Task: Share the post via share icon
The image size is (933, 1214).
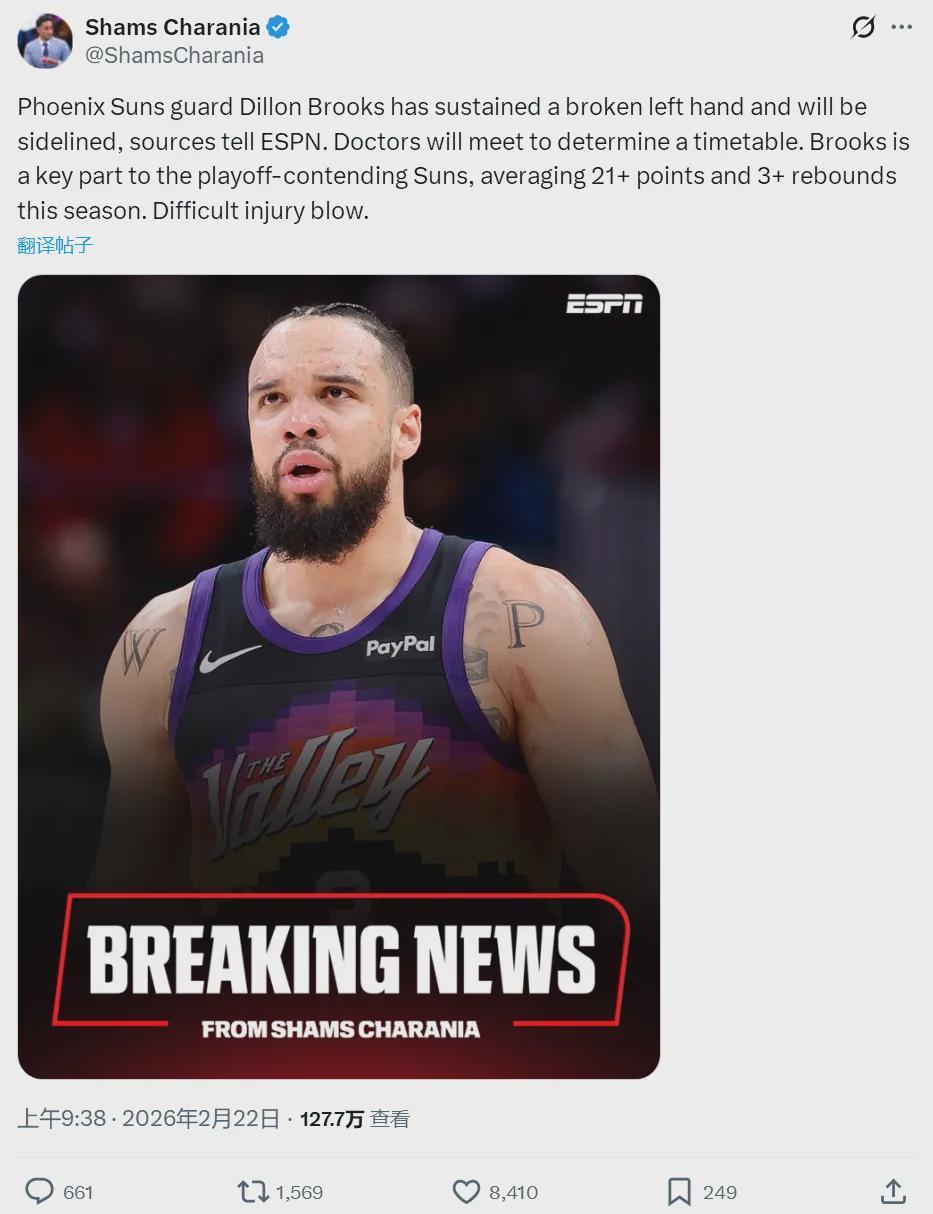Action: [x=893, y=1191]
